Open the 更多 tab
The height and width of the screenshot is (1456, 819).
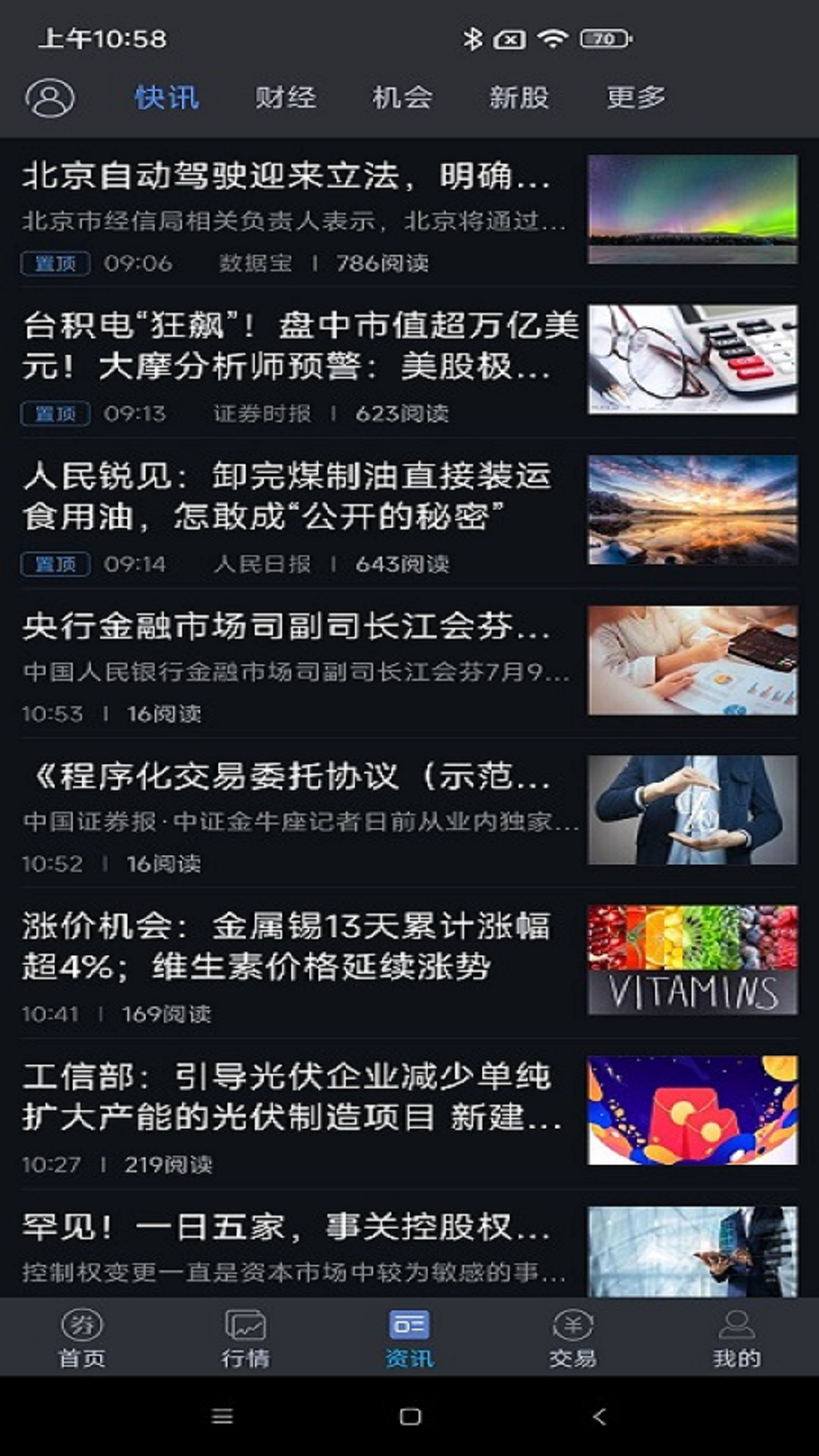coord(635,98)
